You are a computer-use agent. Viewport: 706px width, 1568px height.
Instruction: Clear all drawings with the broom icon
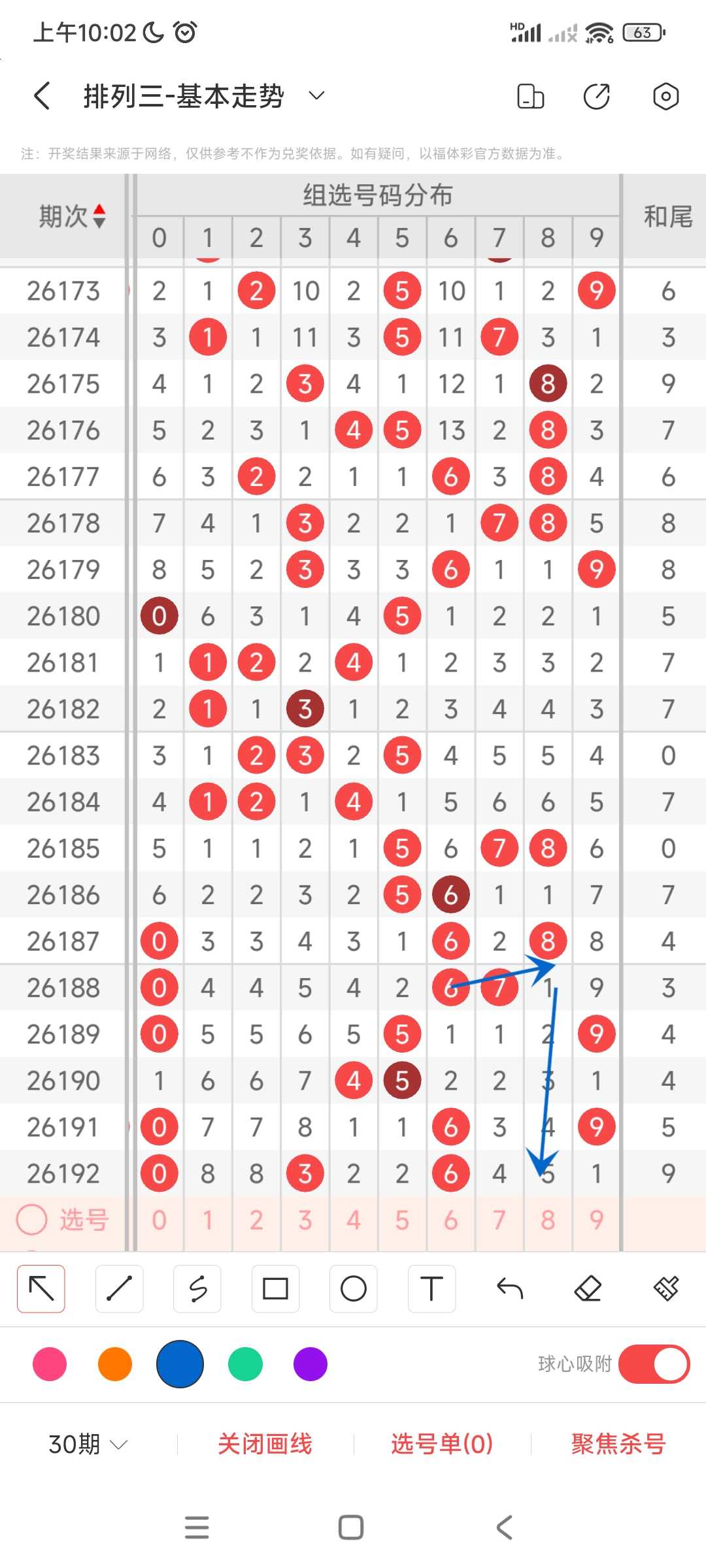pos(666,1289)
